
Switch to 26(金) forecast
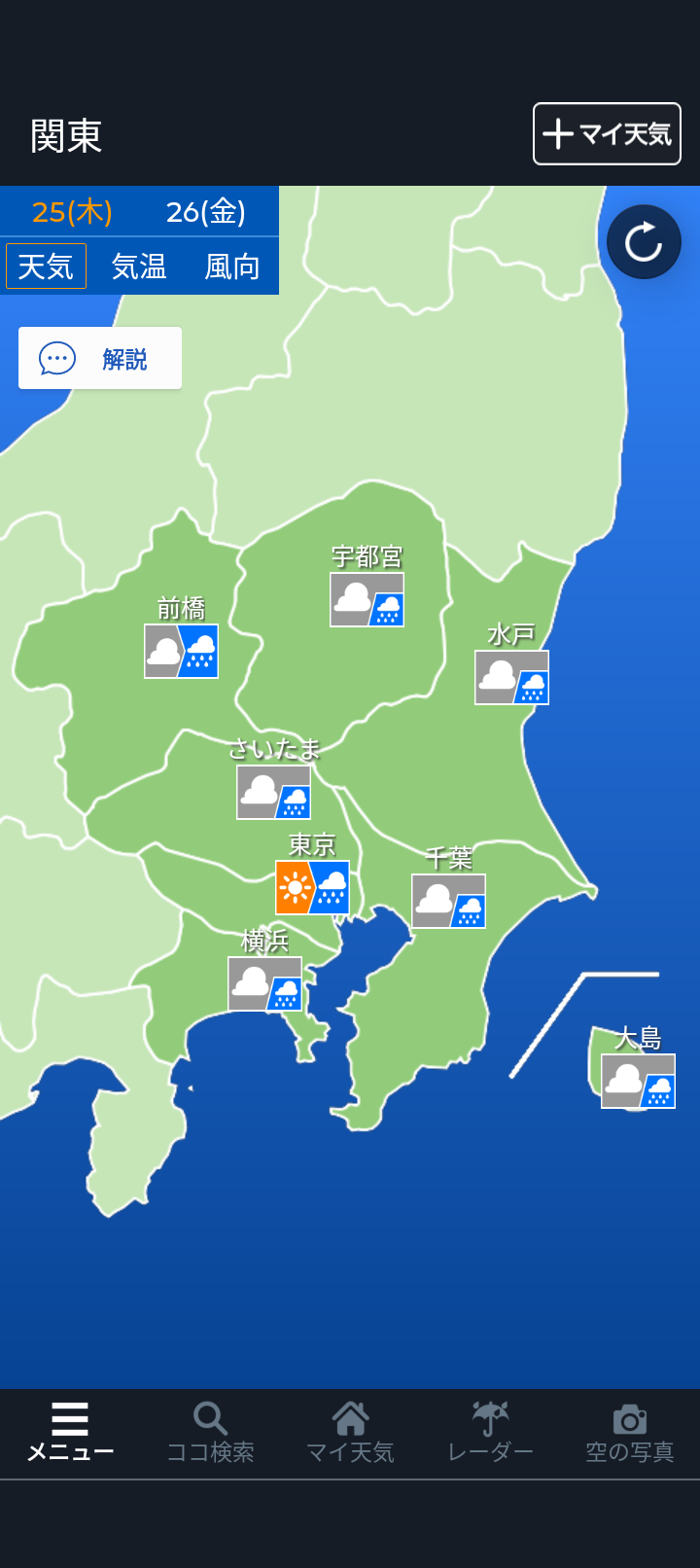(206, 211)
